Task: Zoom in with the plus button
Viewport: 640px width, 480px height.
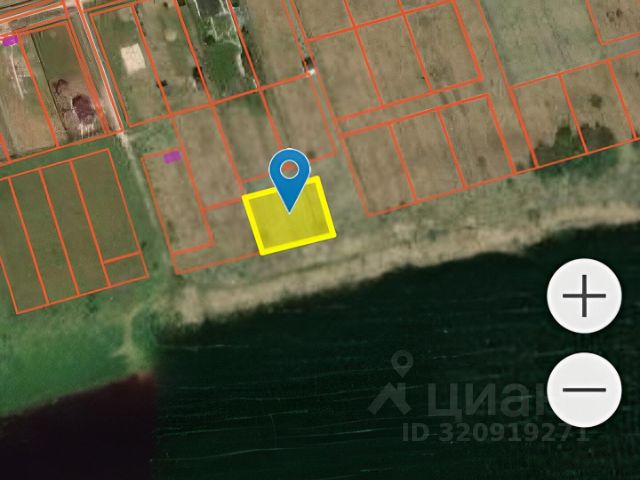Action: tap(585, 296)
